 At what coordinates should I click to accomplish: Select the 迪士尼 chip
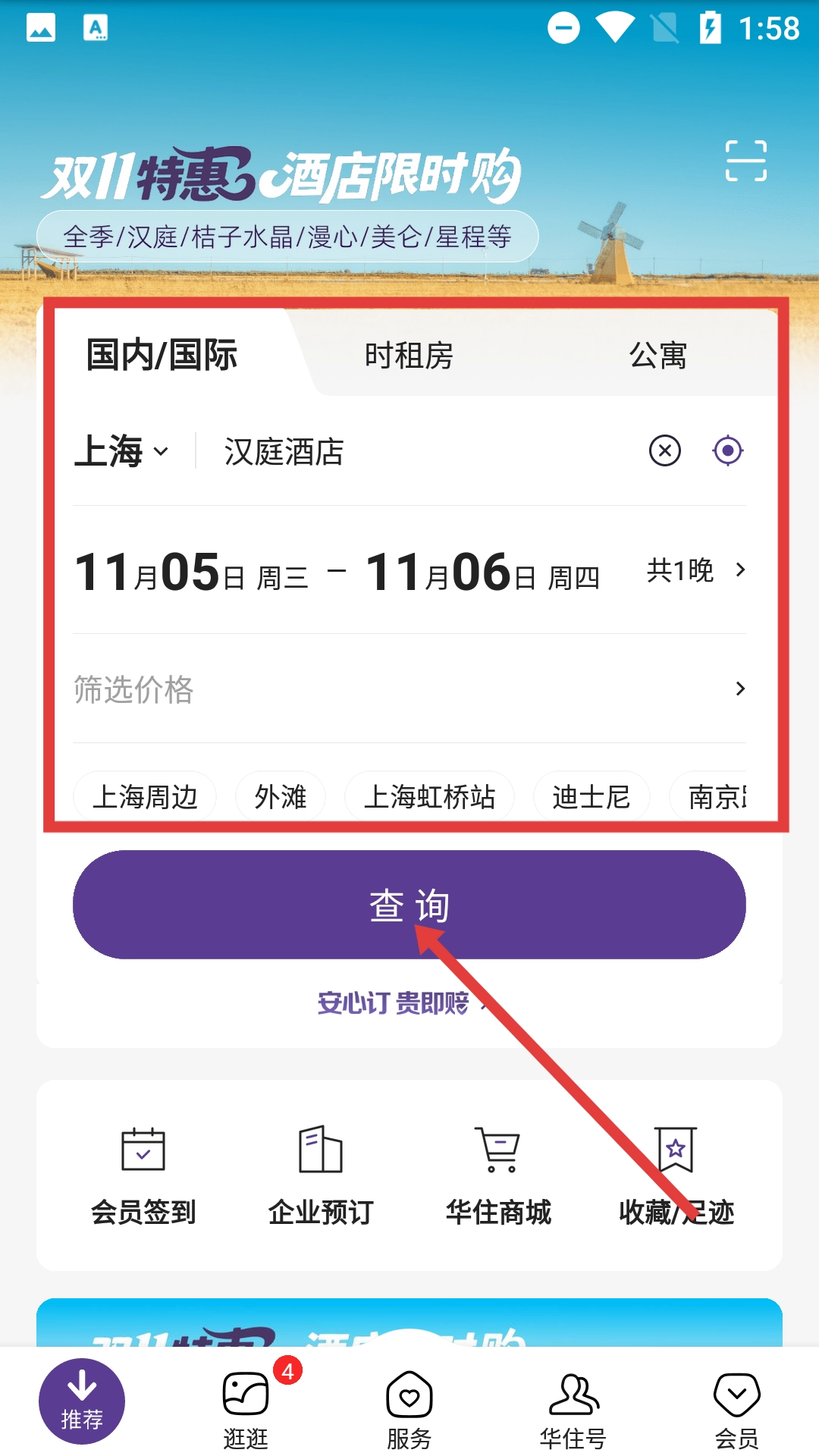[x=591, y=797]
